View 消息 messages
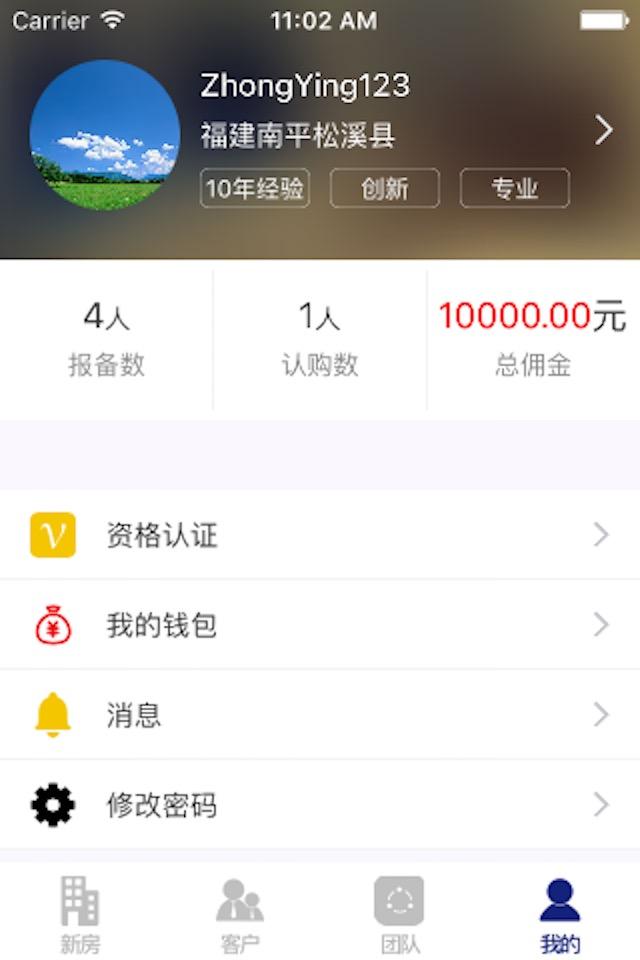 point(320,715)
